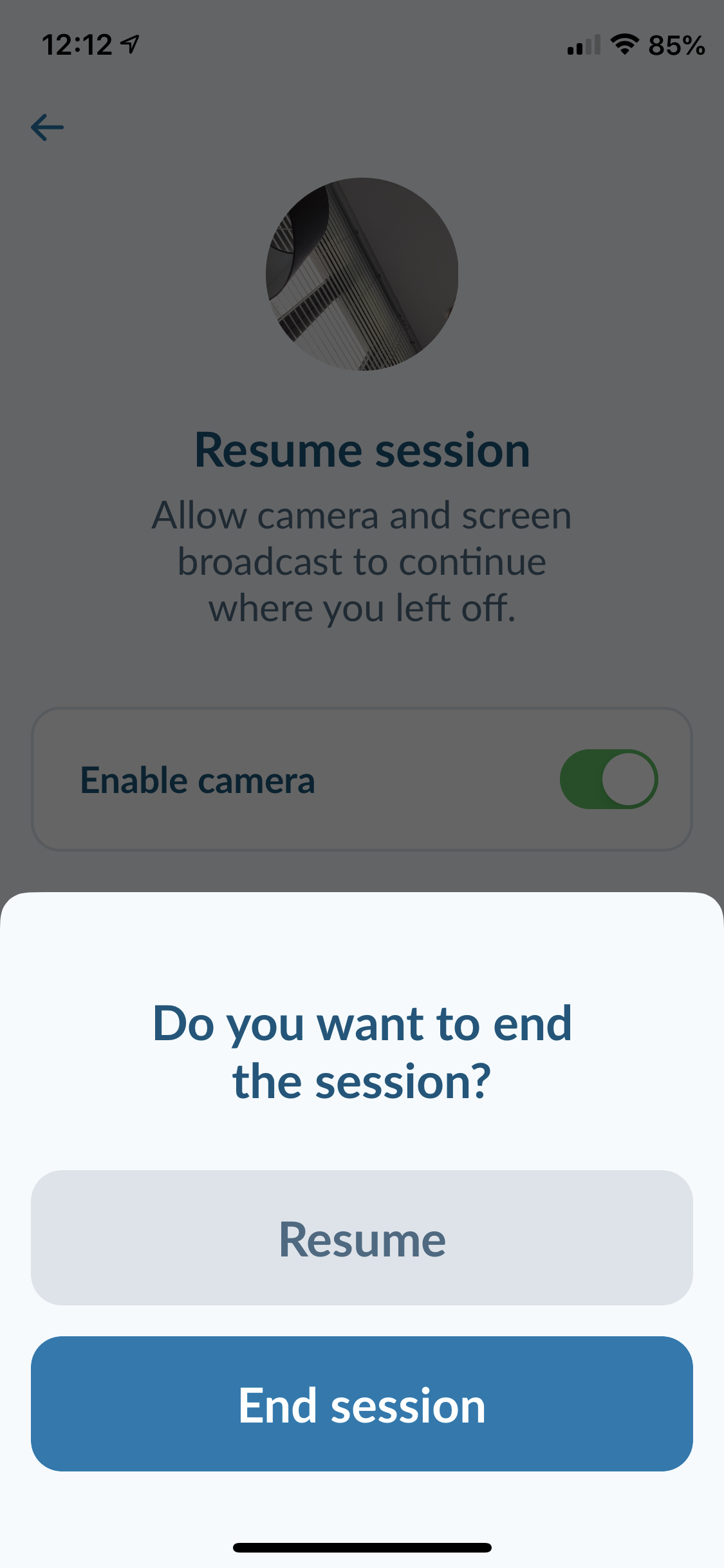Tap the clock showing 12:12

coord(79,44)
